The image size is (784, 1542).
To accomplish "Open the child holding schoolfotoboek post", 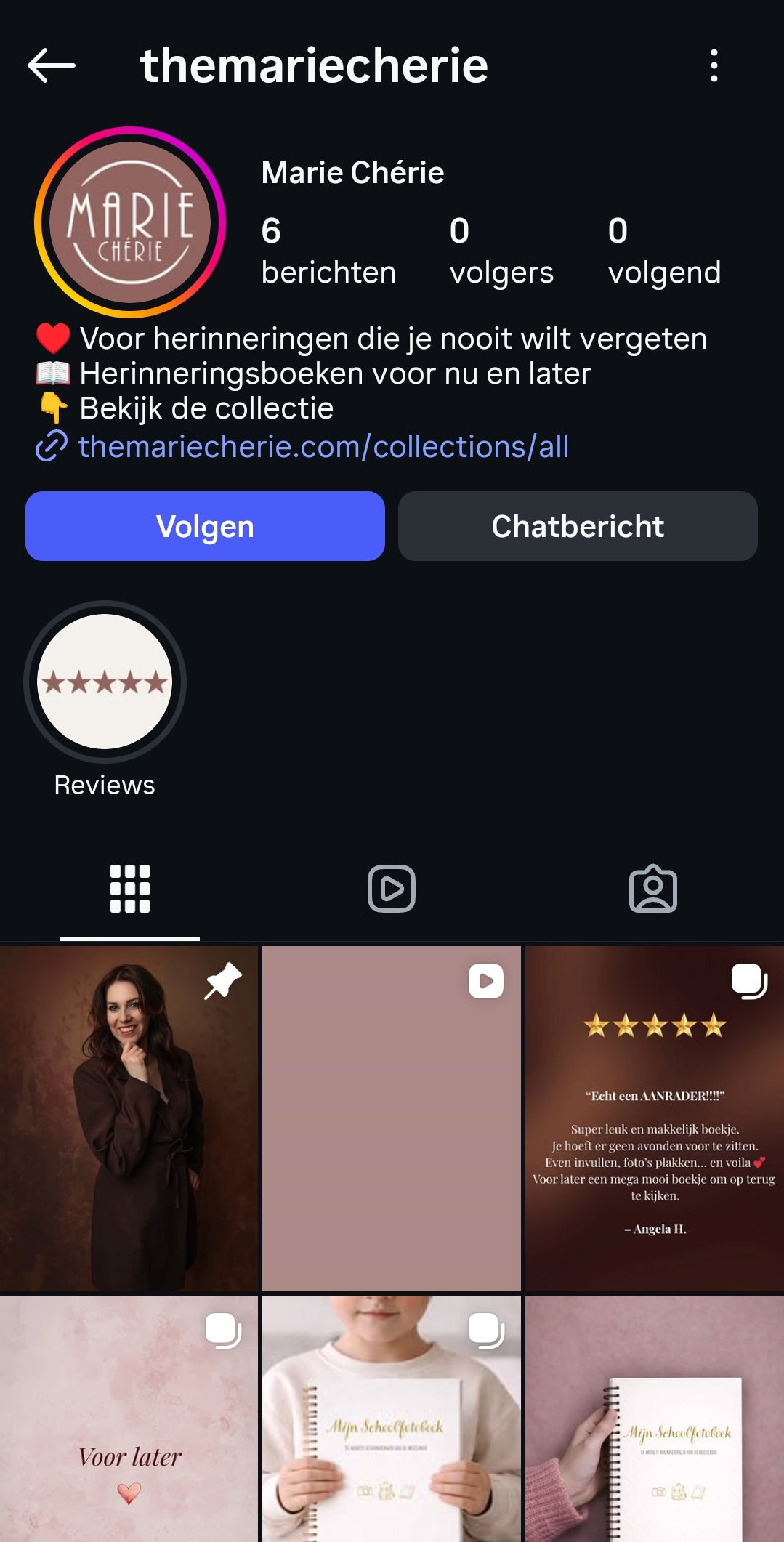I will [x=392, y=1417].
